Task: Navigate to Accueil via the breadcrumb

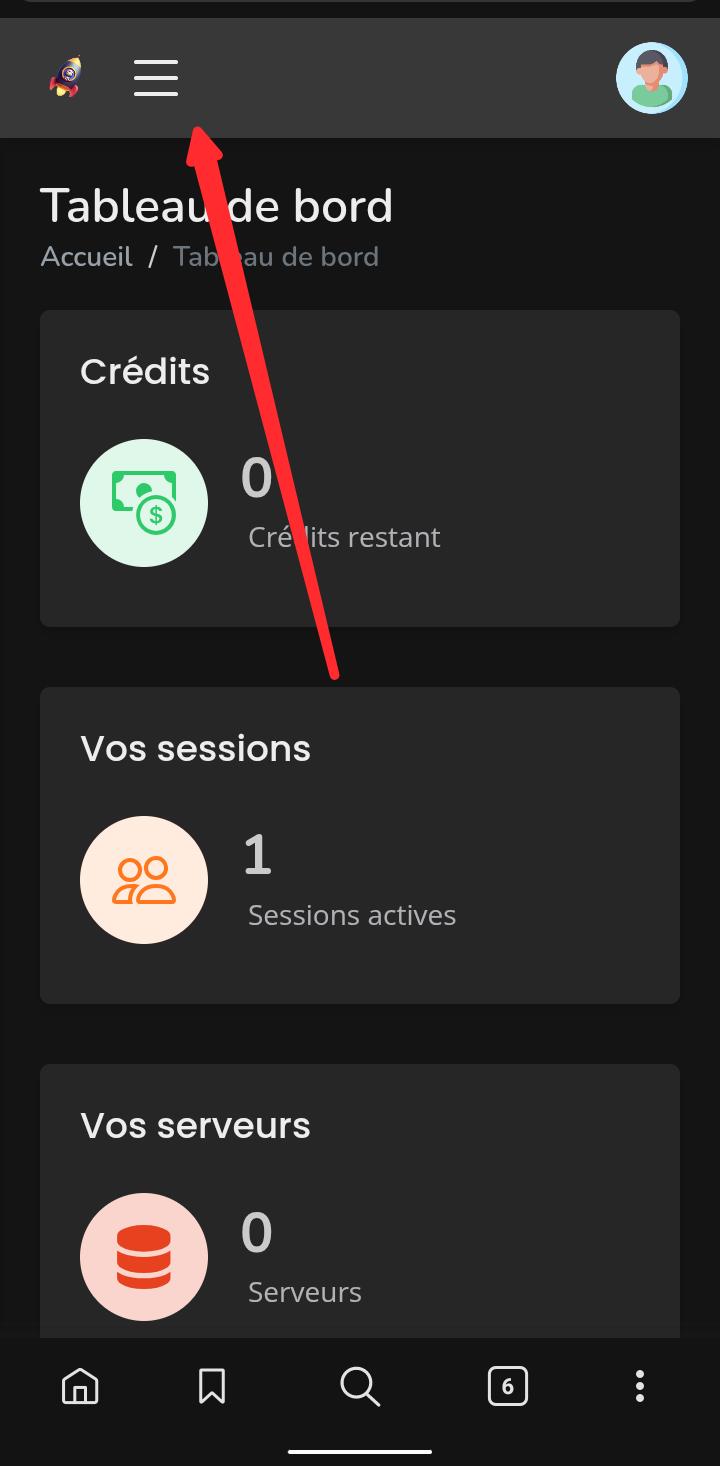Action: 86,256
